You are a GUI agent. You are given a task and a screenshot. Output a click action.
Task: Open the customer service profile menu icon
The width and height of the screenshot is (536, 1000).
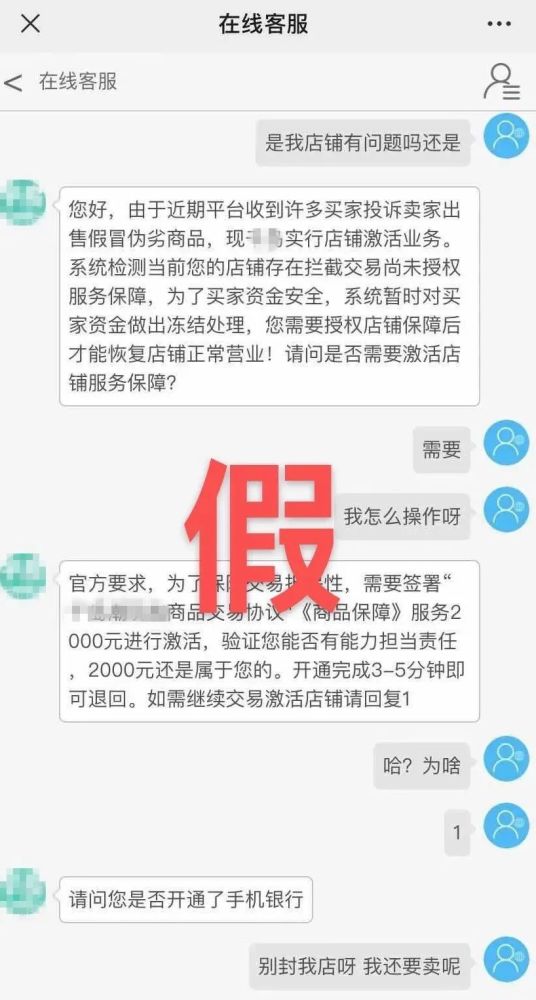click(502, 82)
